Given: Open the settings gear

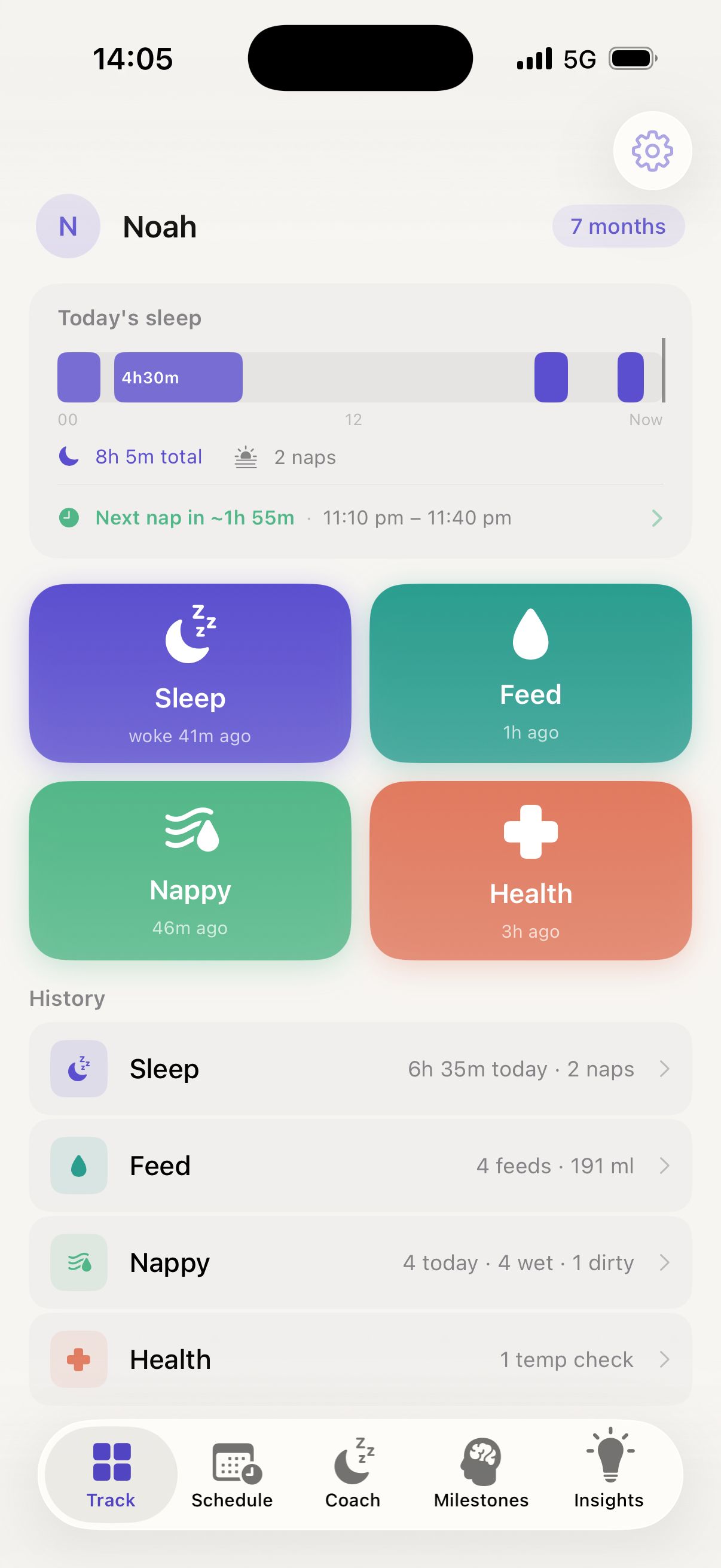Looking at the screenshot, I should point(652,151).
